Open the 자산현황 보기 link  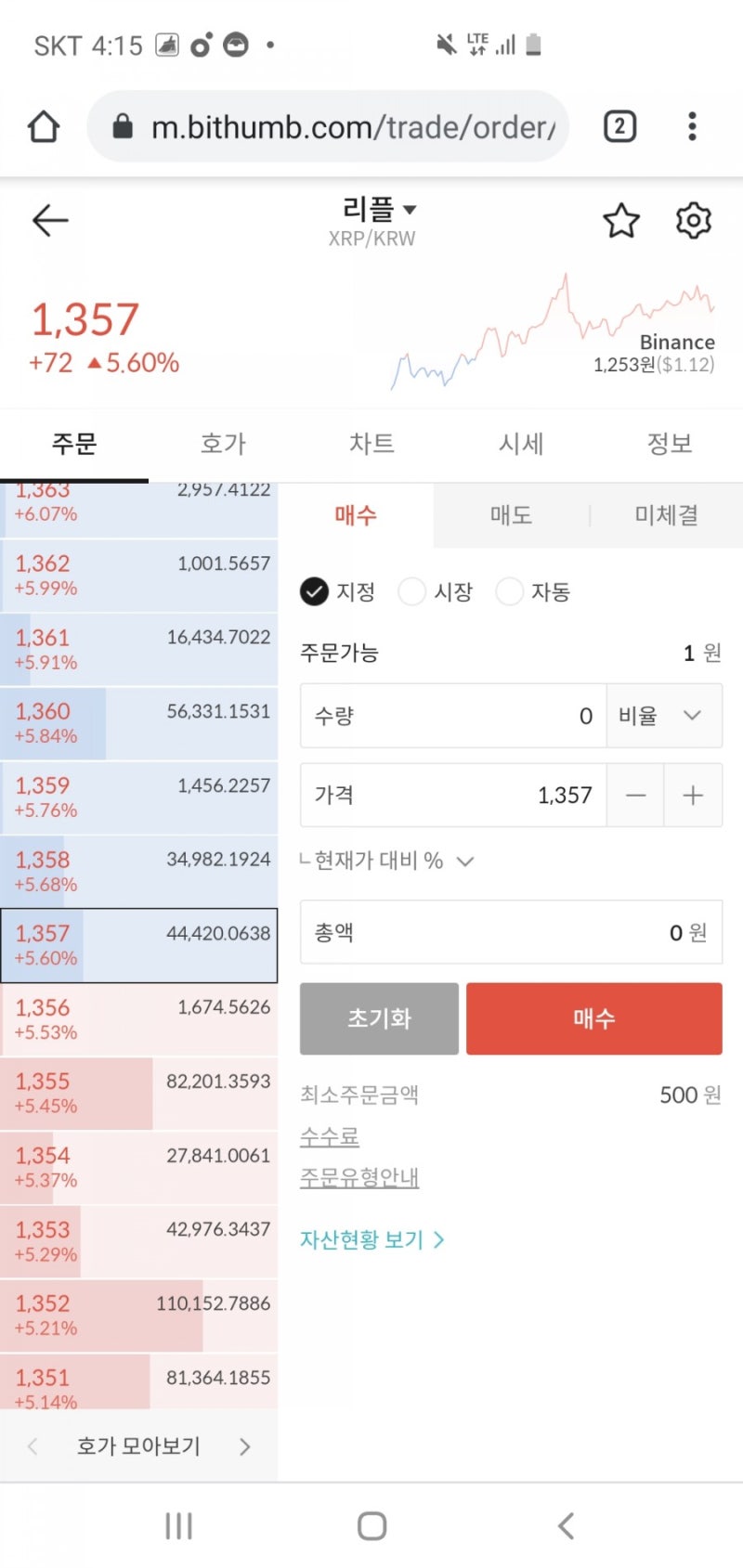coord(371,1239)
